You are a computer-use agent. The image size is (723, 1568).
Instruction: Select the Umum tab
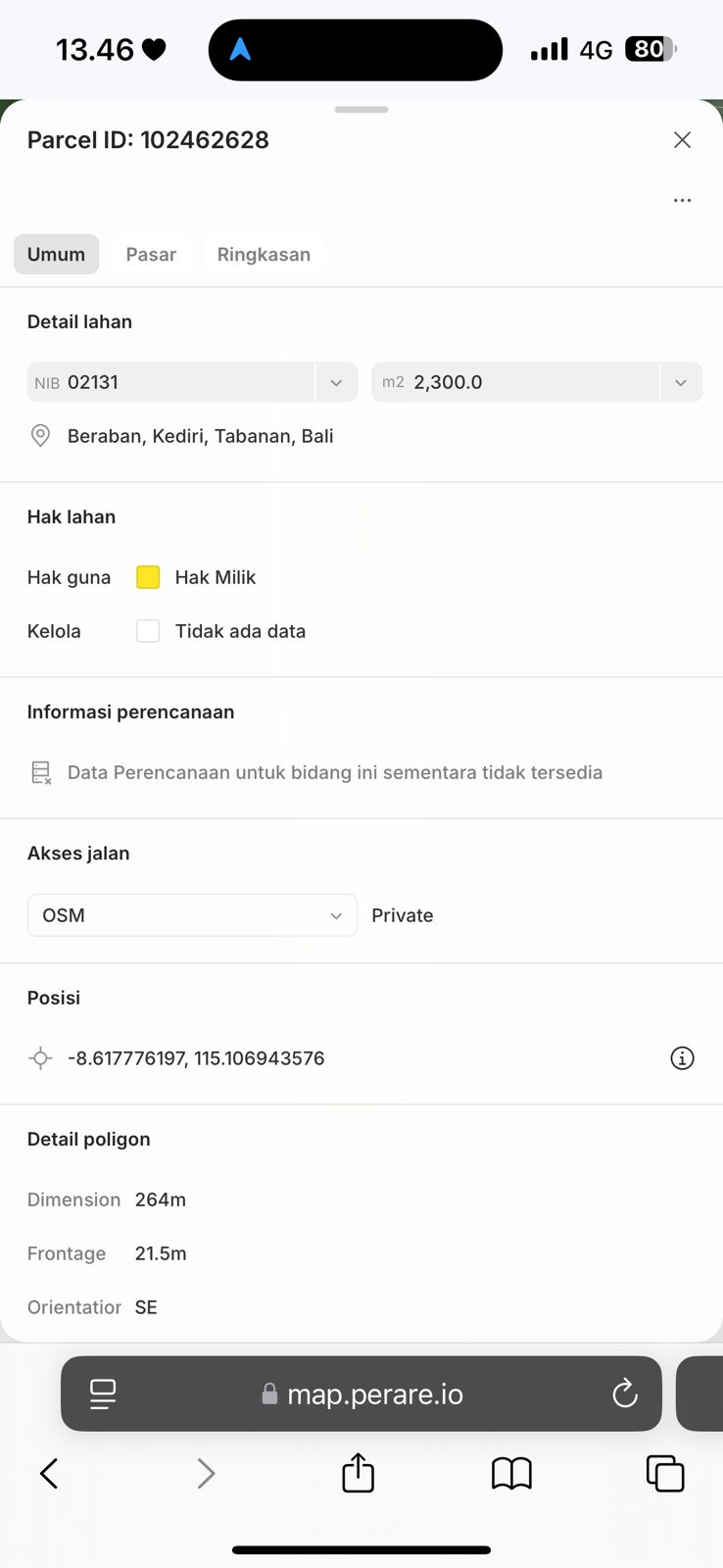click(x=56, y=254)
